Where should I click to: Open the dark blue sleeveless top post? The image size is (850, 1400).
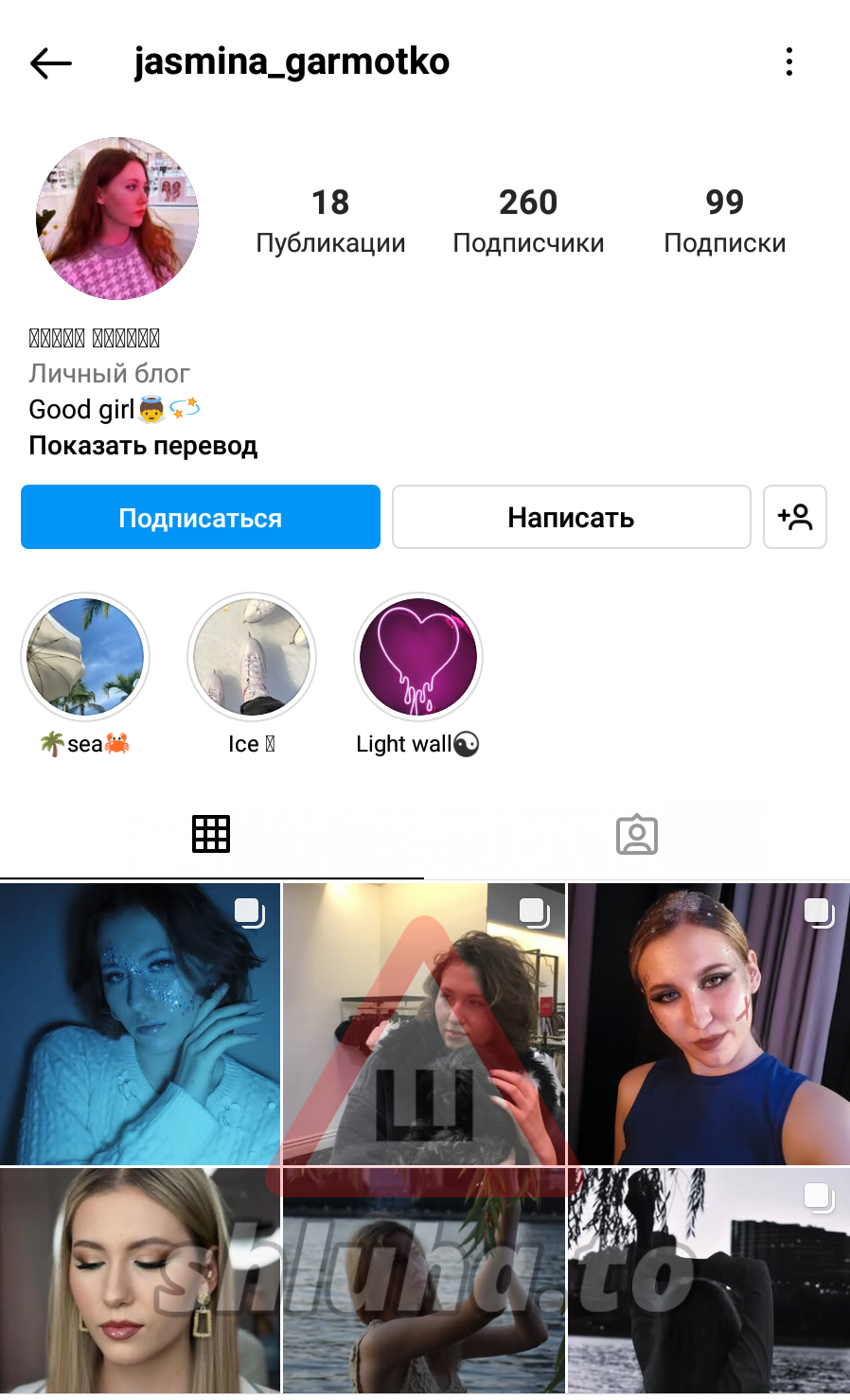pyautogui.click(x=709, y=1024)
